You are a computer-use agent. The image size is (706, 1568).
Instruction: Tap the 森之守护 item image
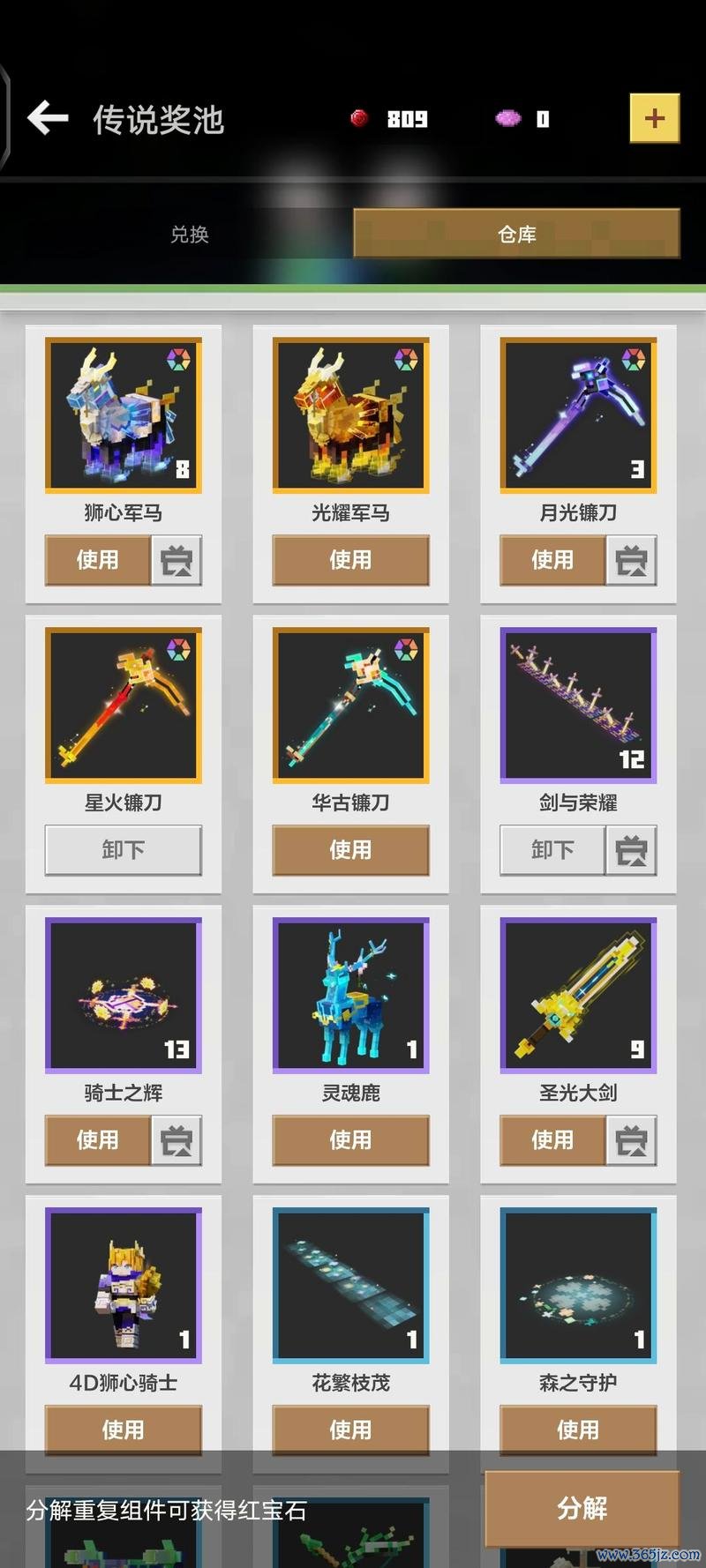coord(578,1285)
